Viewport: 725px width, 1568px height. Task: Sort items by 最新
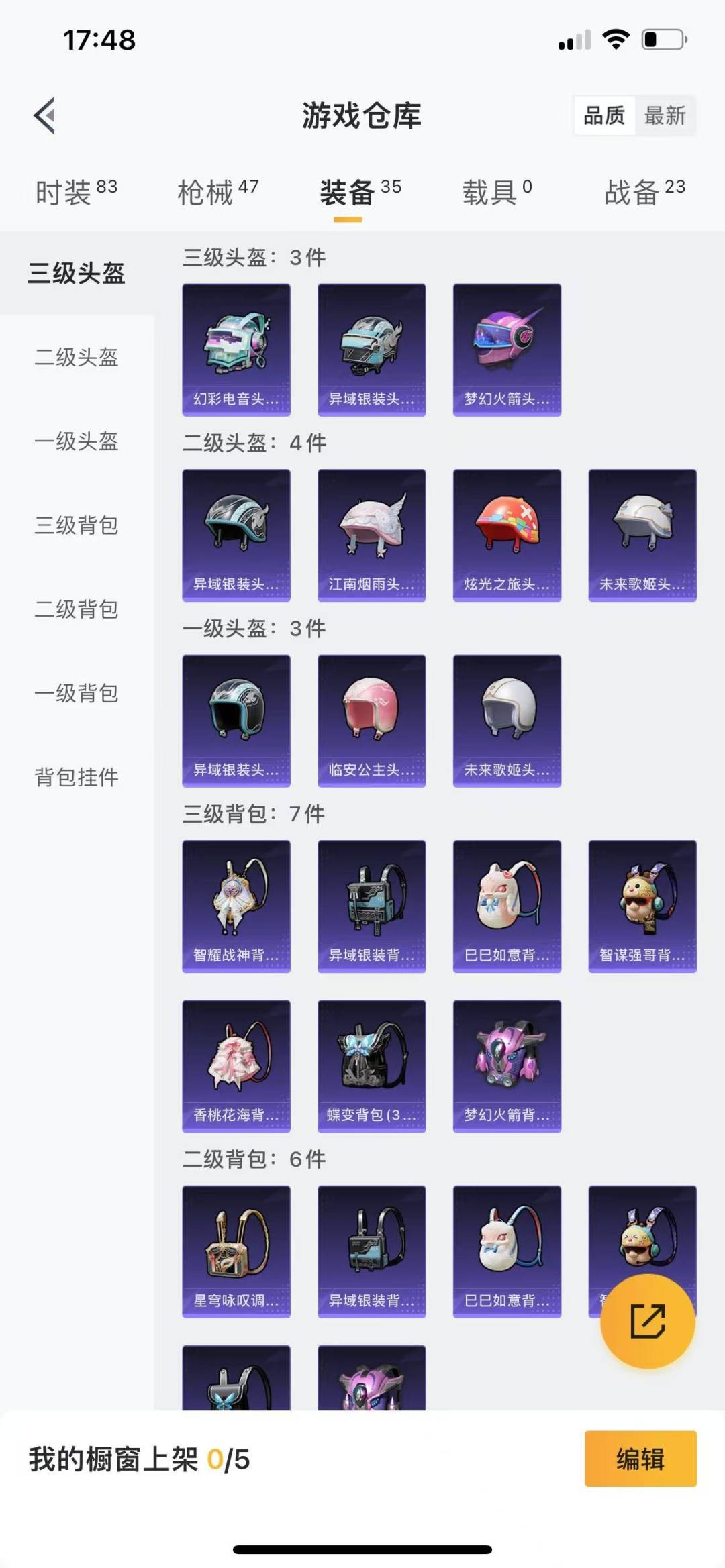[x=665, y=115]
